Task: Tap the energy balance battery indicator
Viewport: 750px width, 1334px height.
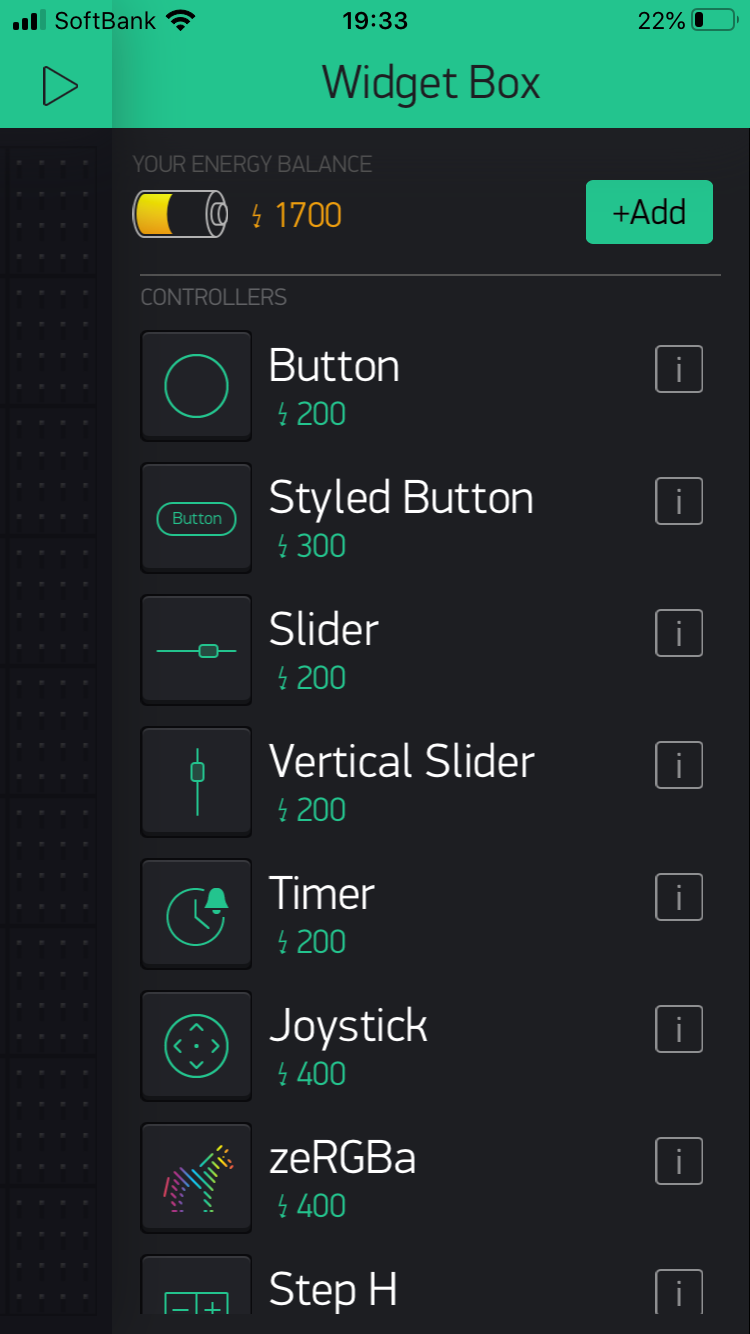Action: [x=180, y=213]
